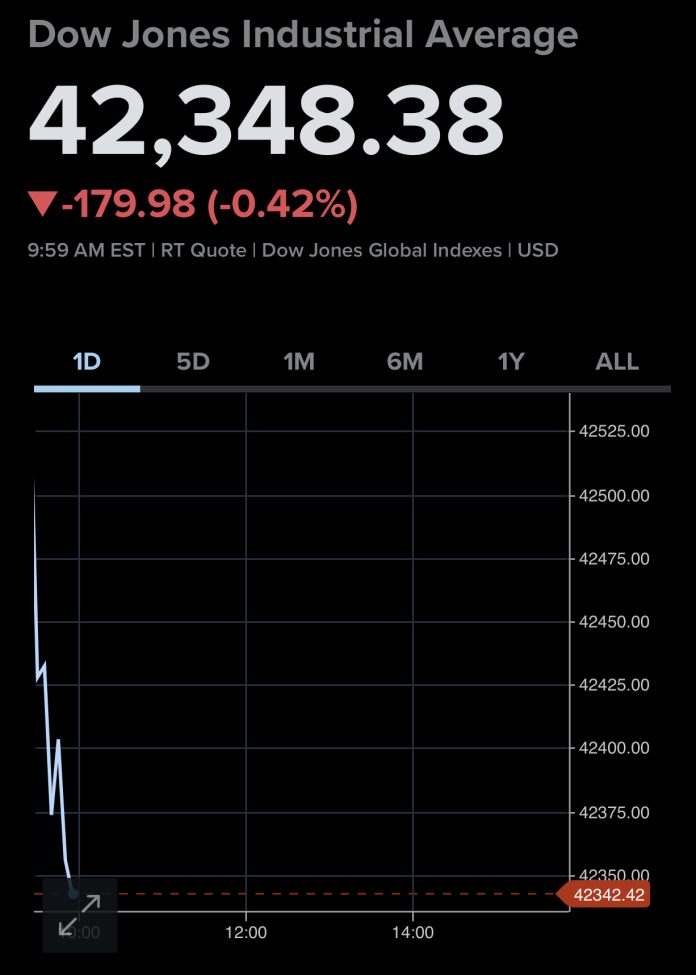Select the 1D chart range
This screenshot has height=975, width=696.
(87, 362)
